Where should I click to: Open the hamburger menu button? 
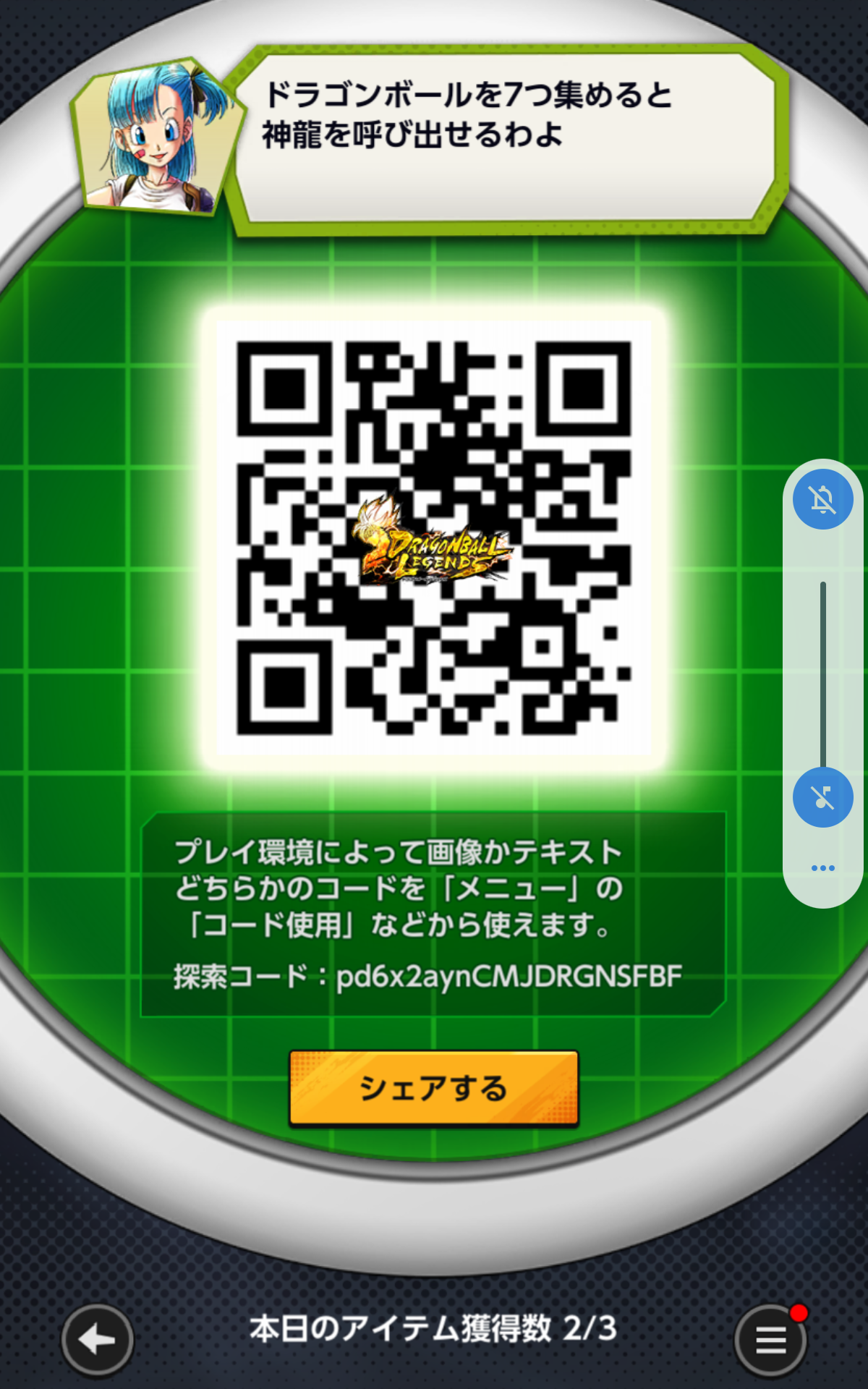[771, 1341]
